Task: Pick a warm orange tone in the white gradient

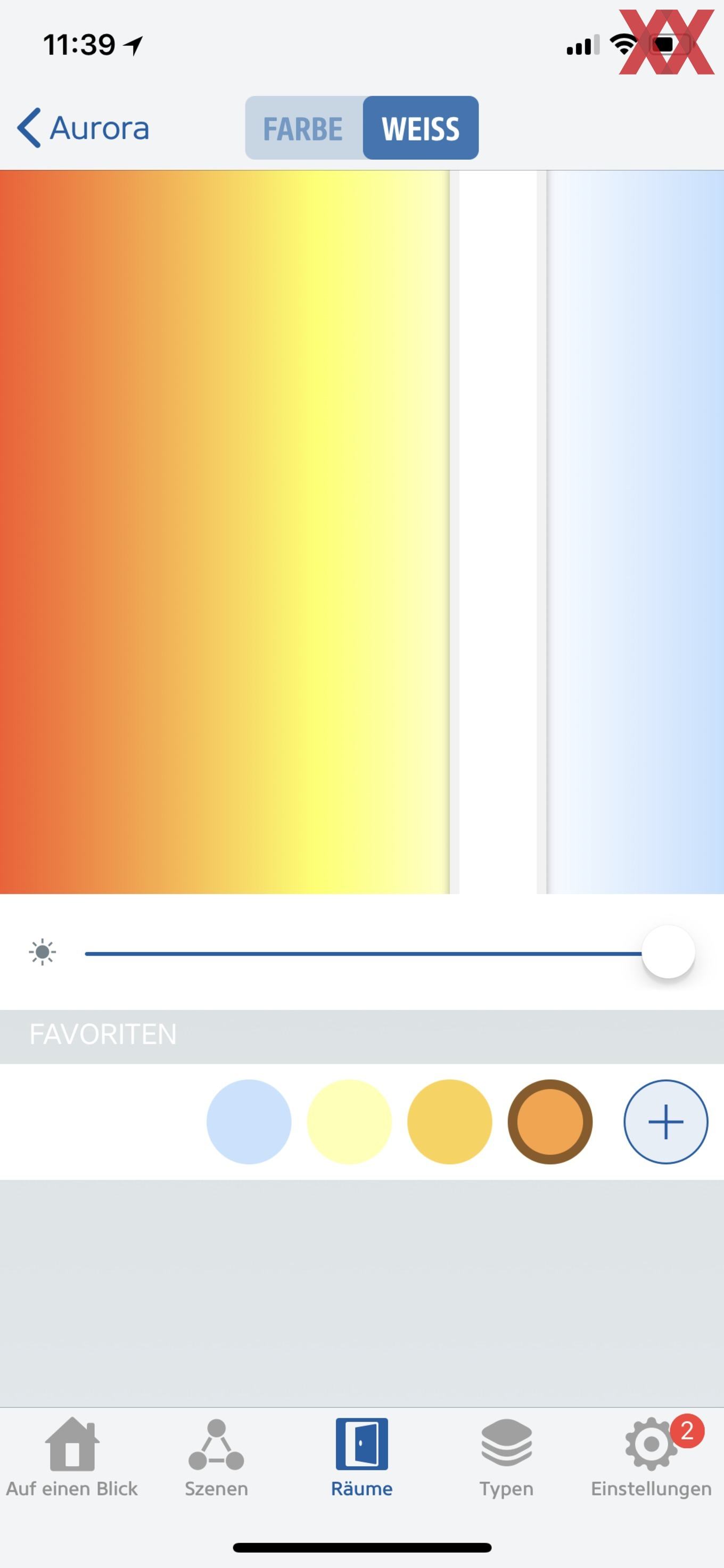Action: [x=91, y=532]
